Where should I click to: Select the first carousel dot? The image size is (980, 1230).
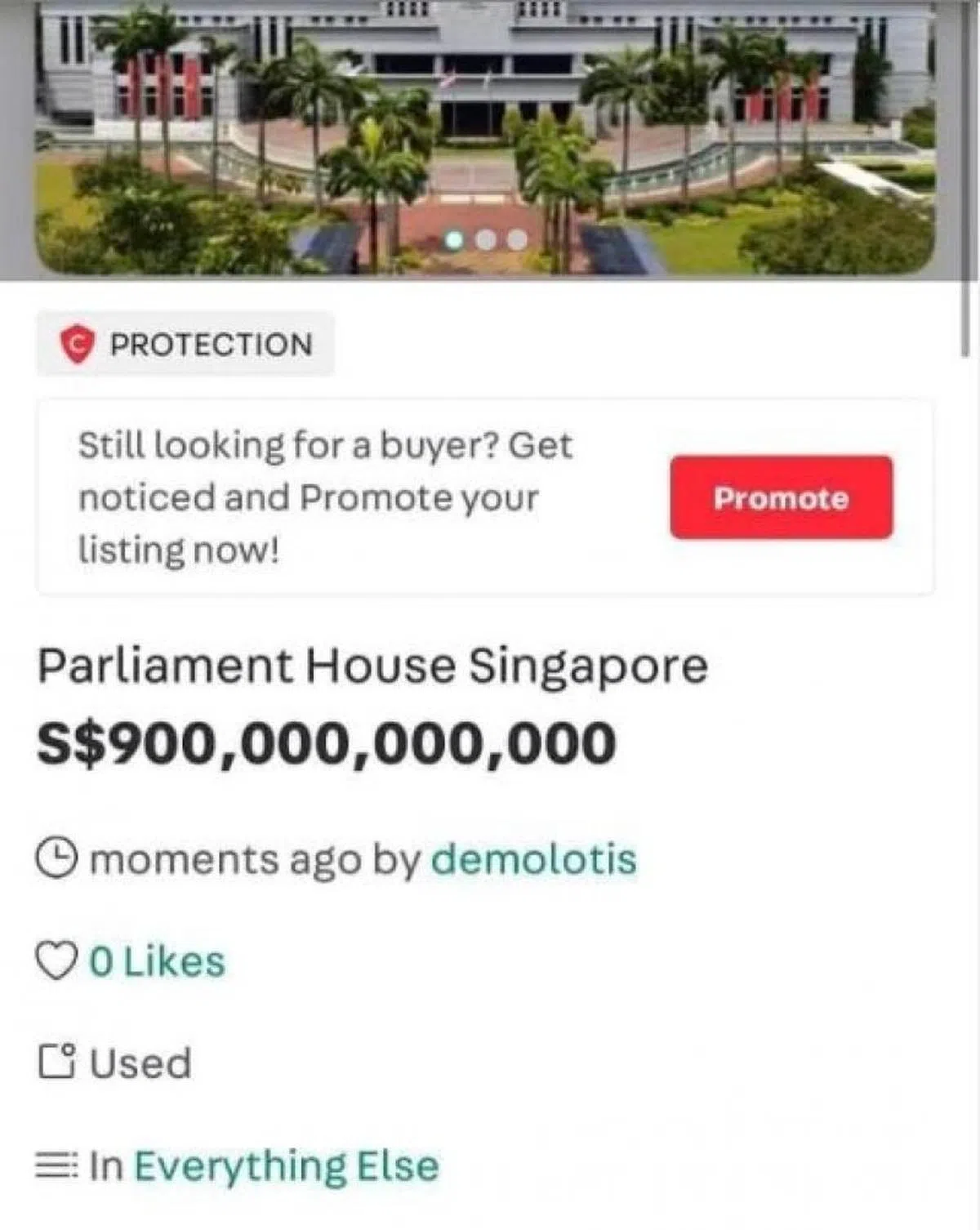pyautogui.click(x=452, y=241)
